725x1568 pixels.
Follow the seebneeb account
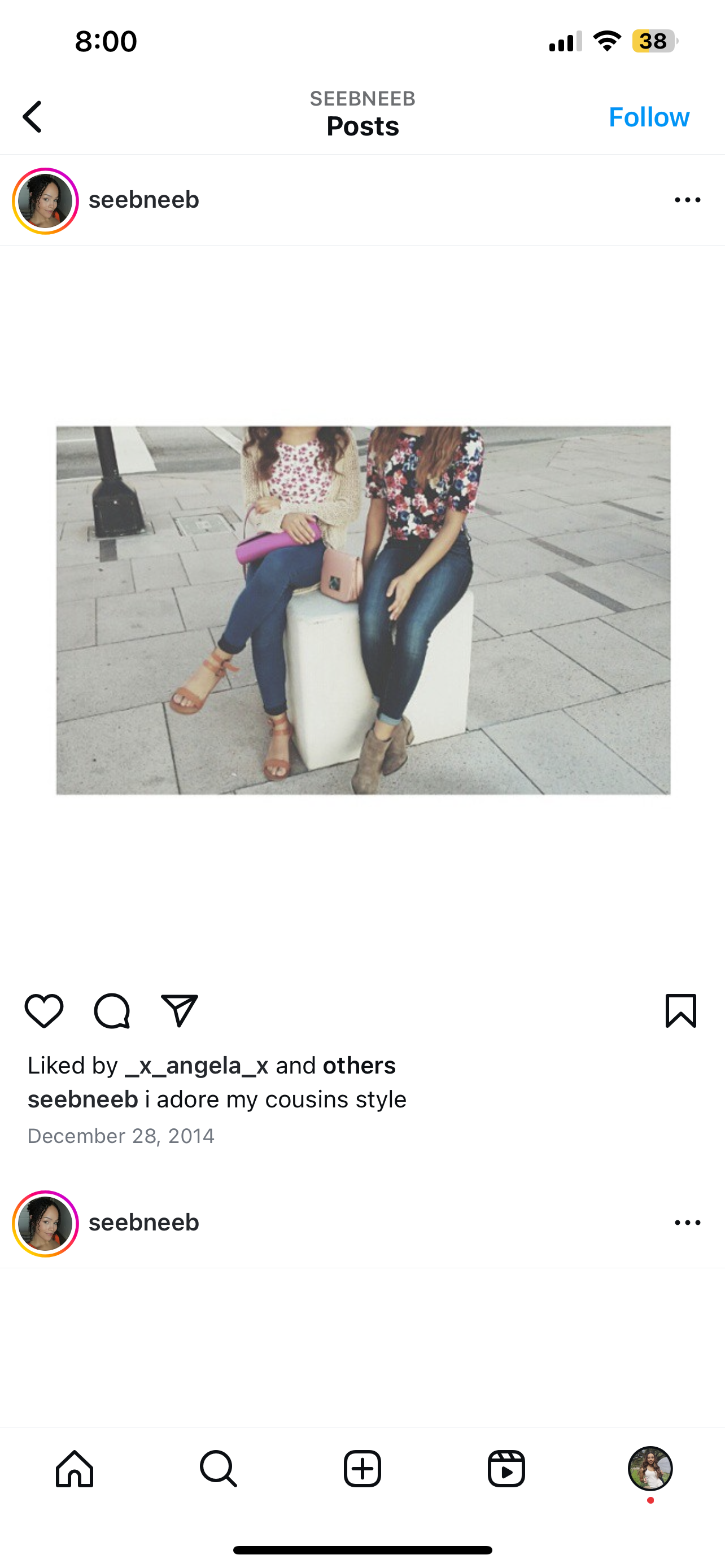pyautogui.click(x=648, y=117)
